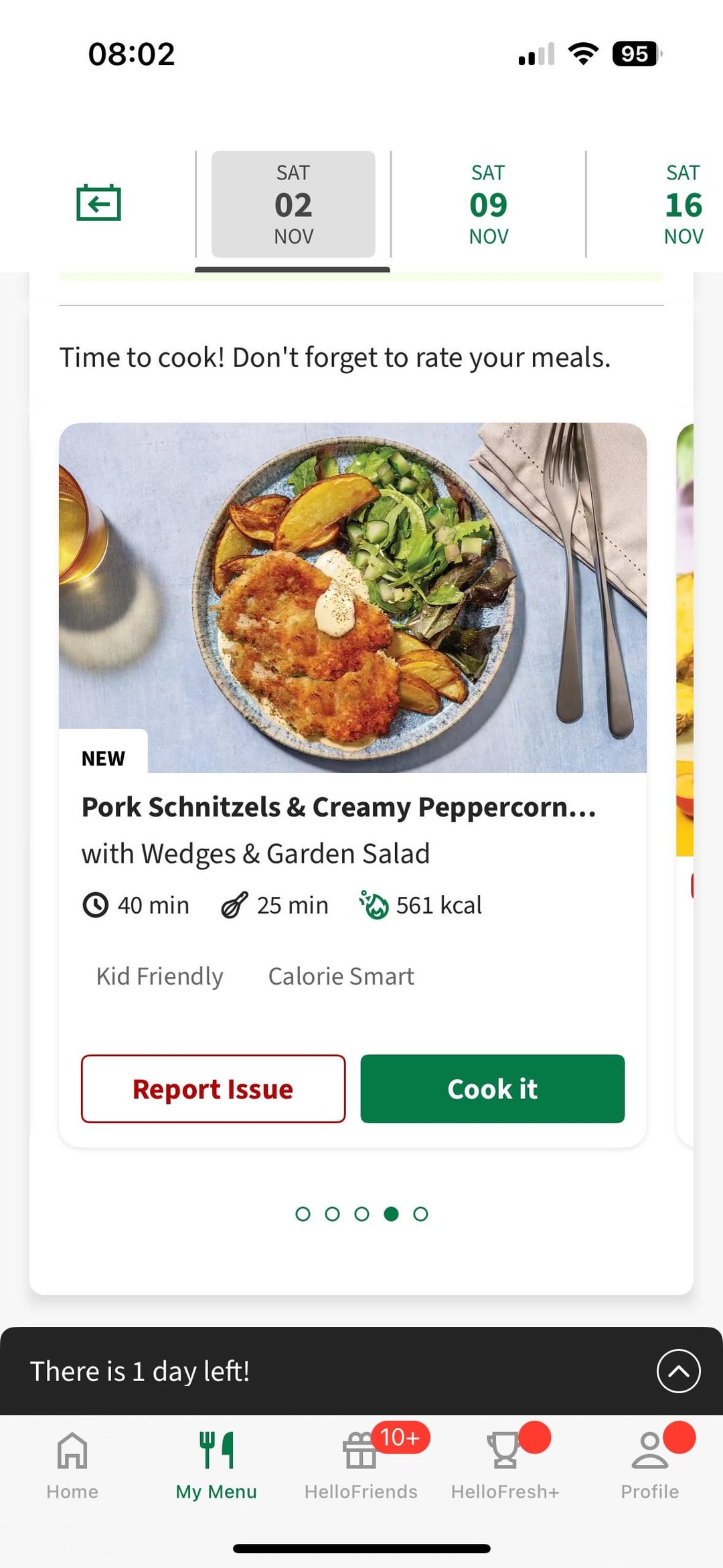The height and width of the screenshot is (1568, 723).
Task: Open the My Menu tab
Action: click(216, 1465)
